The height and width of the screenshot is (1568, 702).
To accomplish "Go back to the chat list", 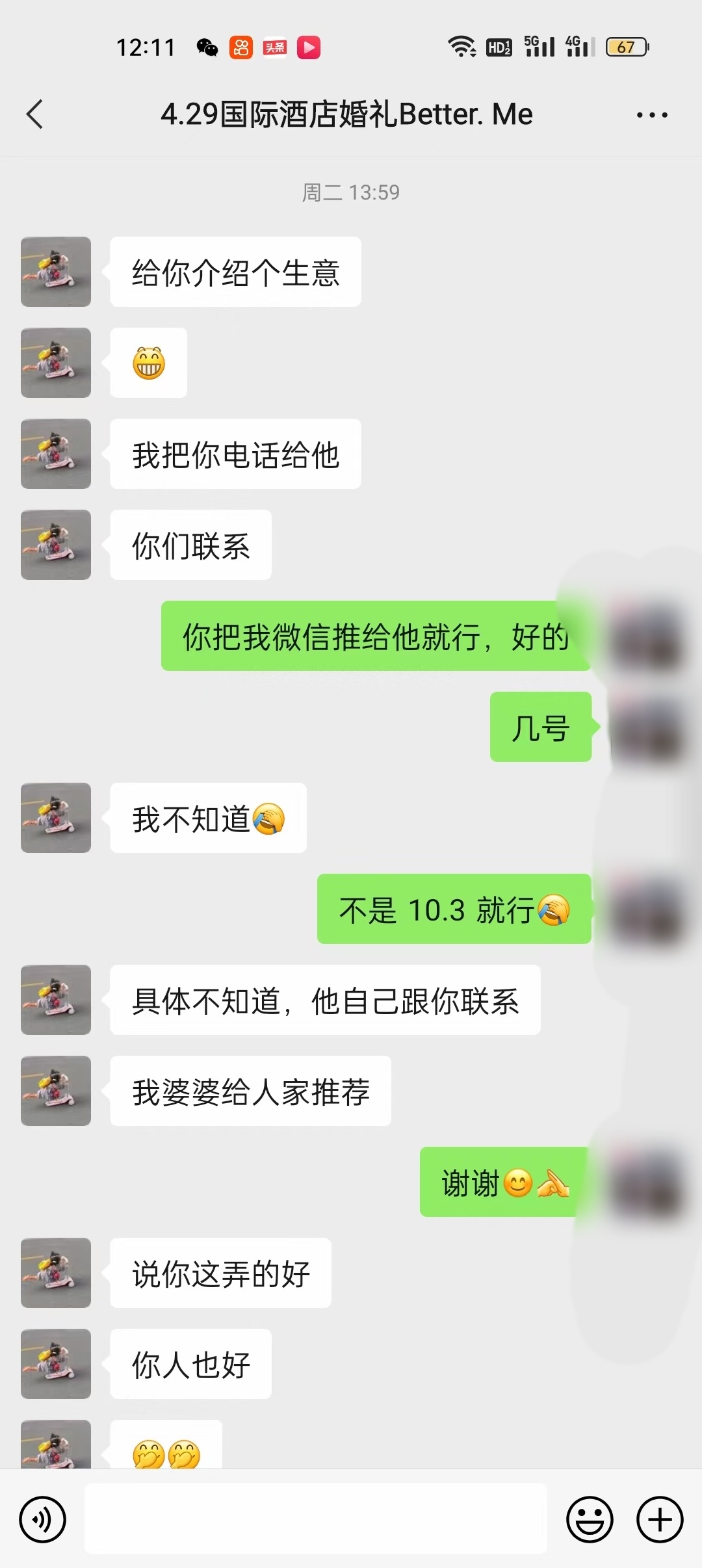I will (35, 114).
